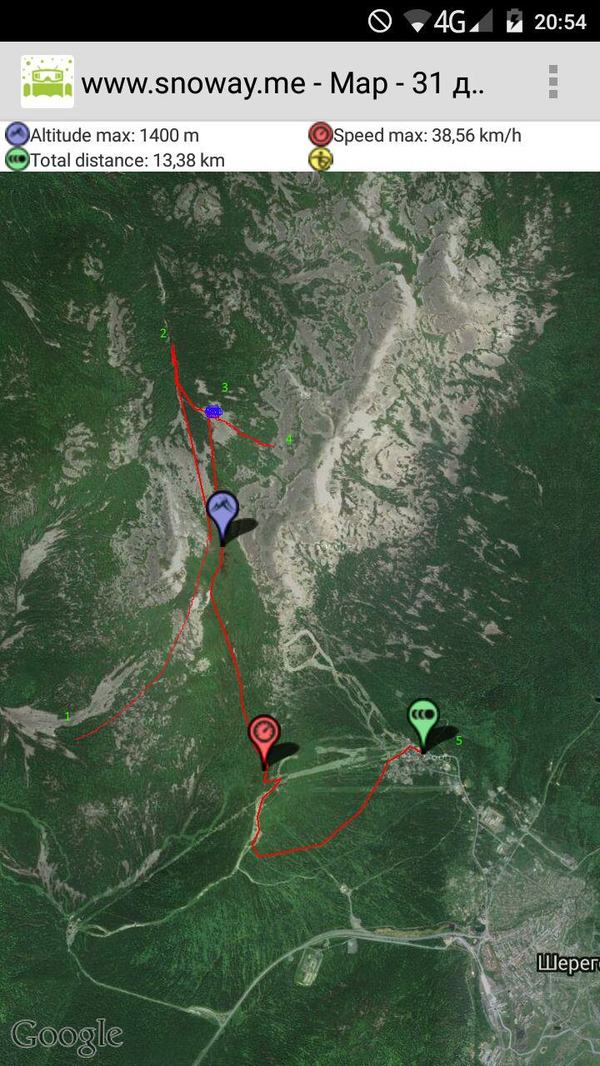This screenshot has height=1066, width=600.
Task: Tap the red speed max map marker
Action: point(264,737)
